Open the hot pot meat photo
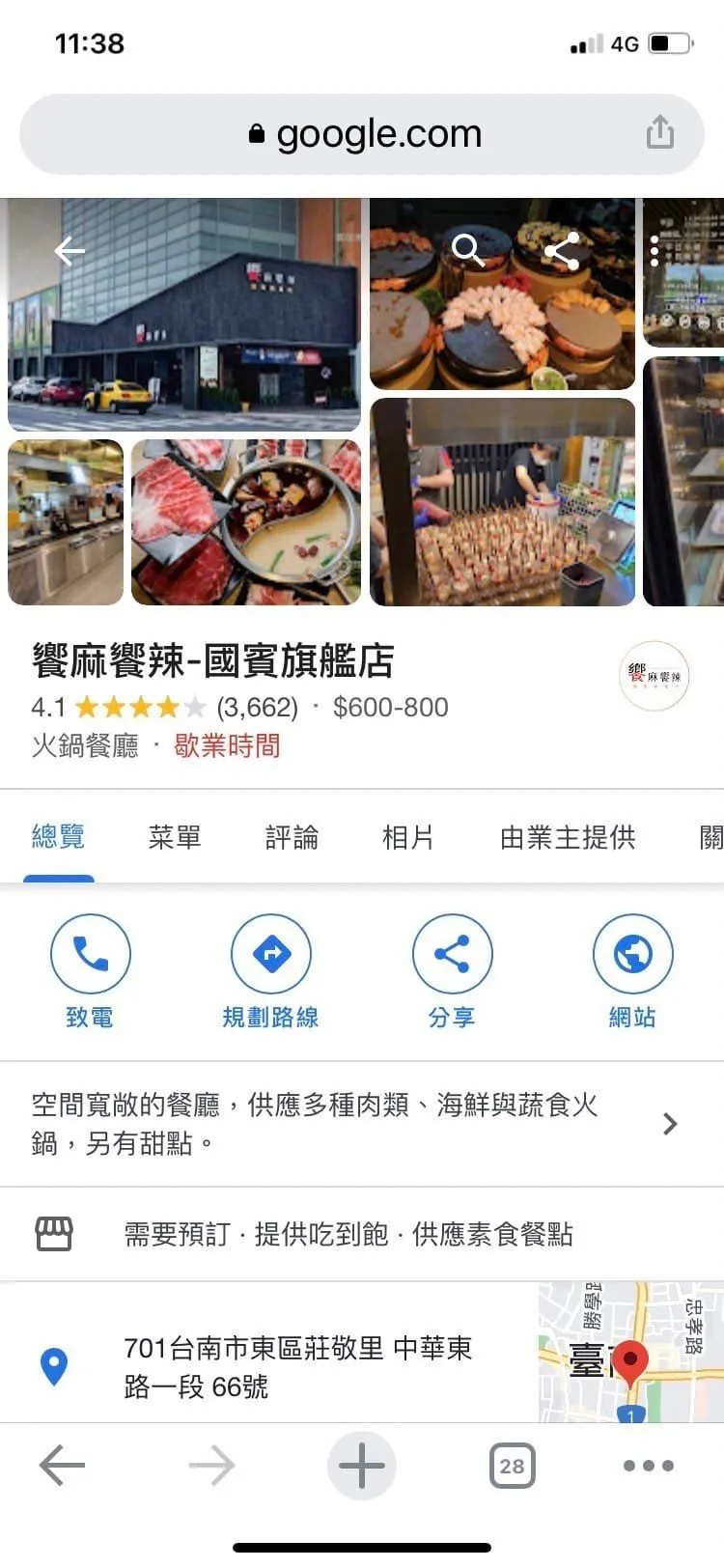Image resolution: width=724 pixels, height=1568 pixels. tap(246, 522)
